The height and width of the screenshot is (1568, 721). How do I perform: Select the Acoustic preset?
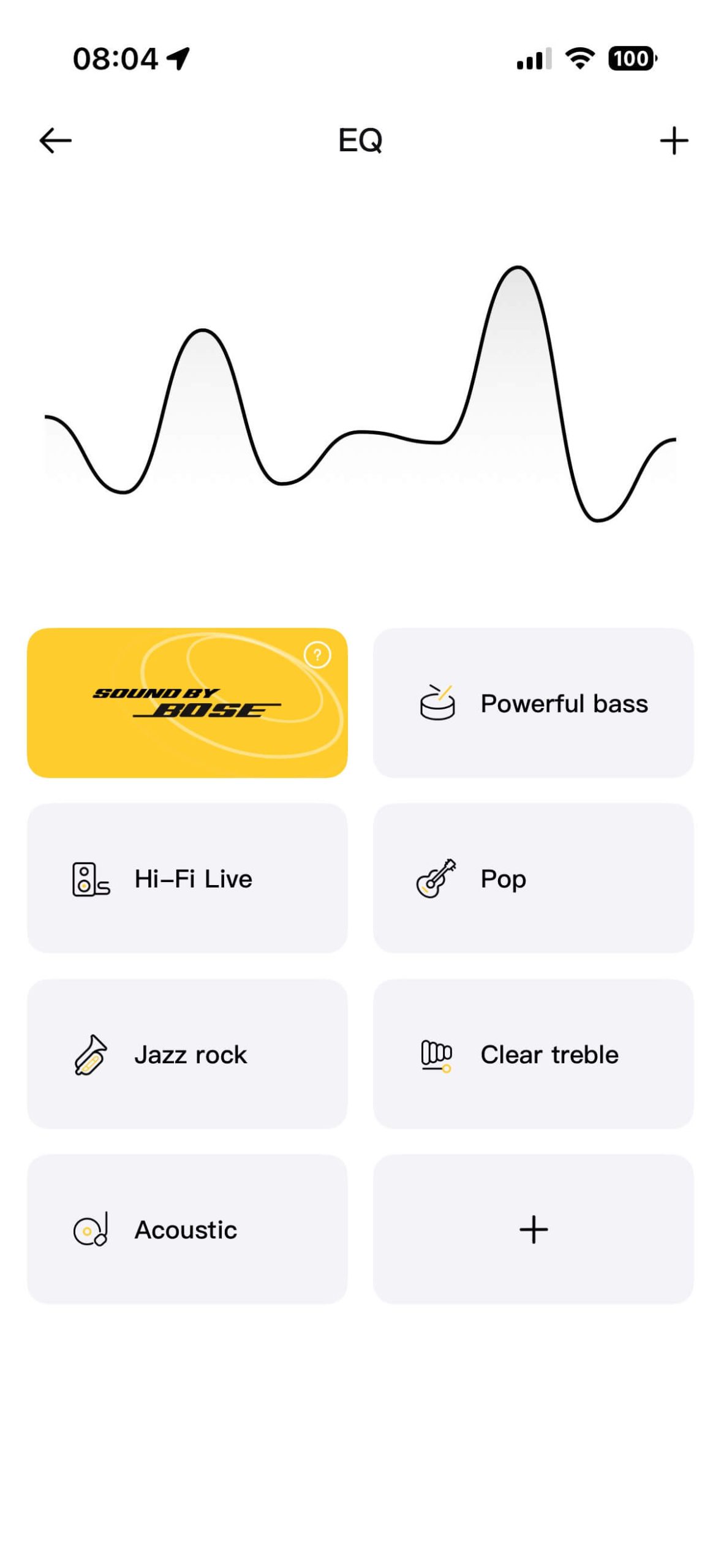click(187, 1229)
